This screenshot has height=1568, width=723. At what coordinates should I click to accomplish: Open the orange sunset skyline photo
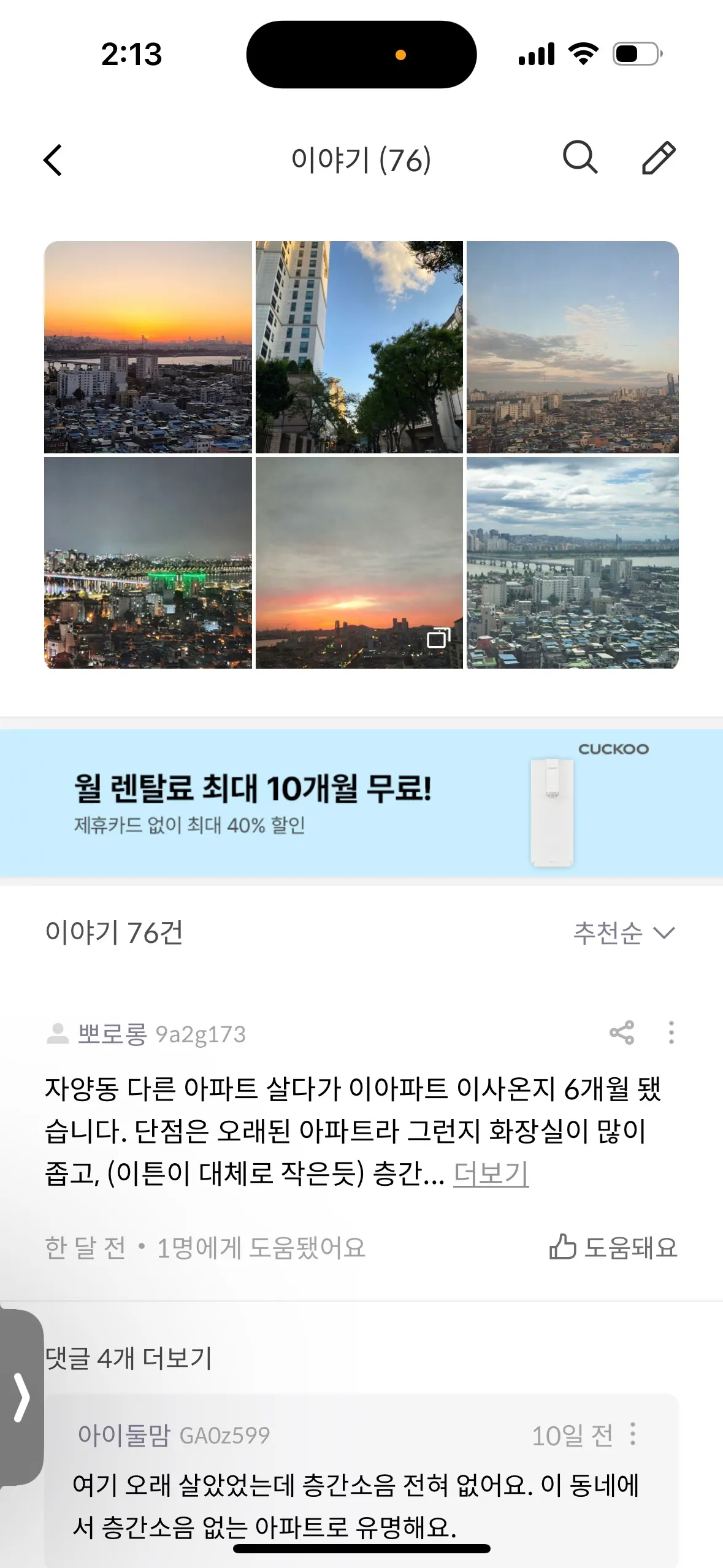148,347
